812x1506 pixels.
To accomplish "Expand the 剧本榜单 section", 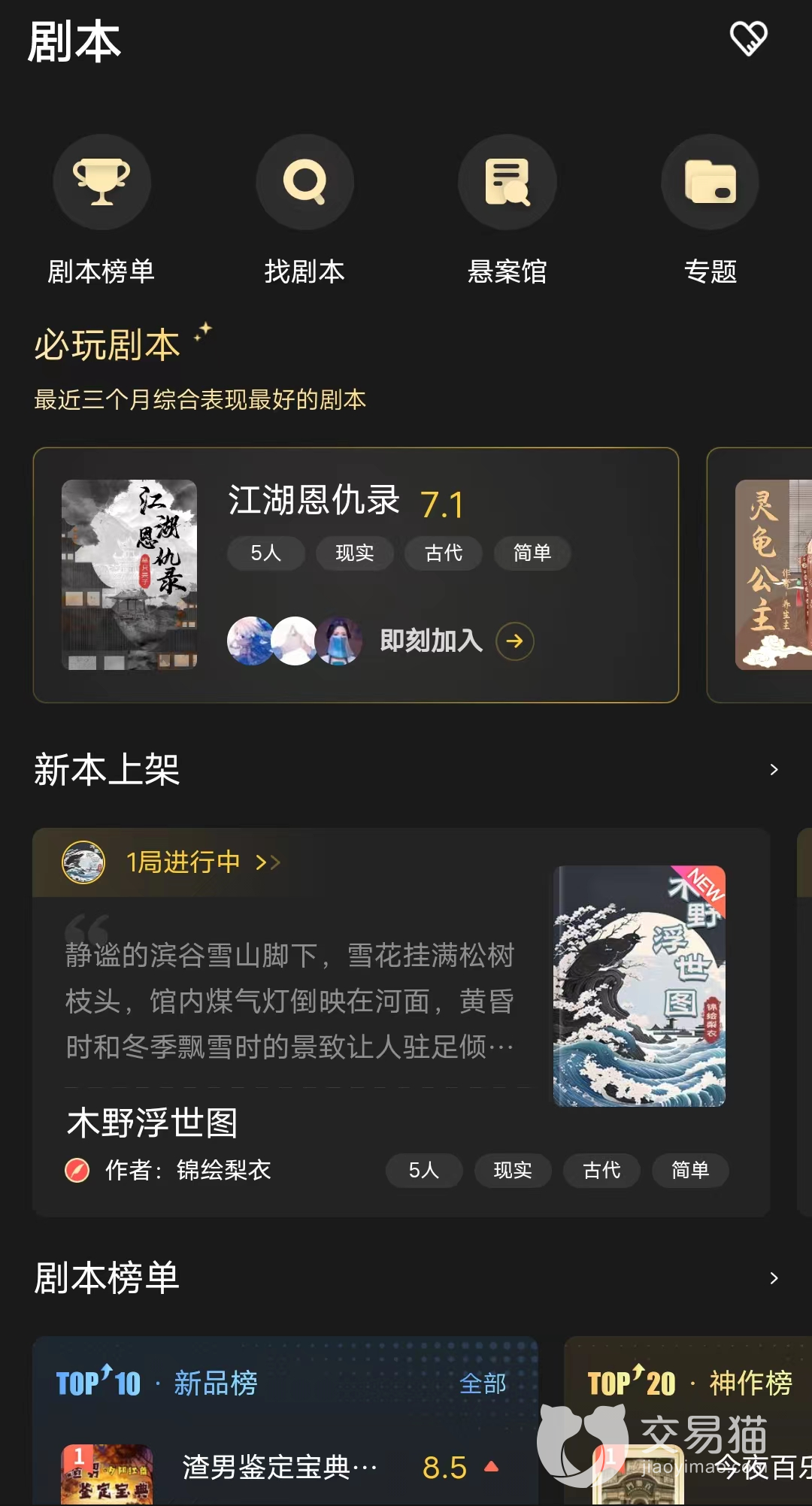I will [774, 1278].
